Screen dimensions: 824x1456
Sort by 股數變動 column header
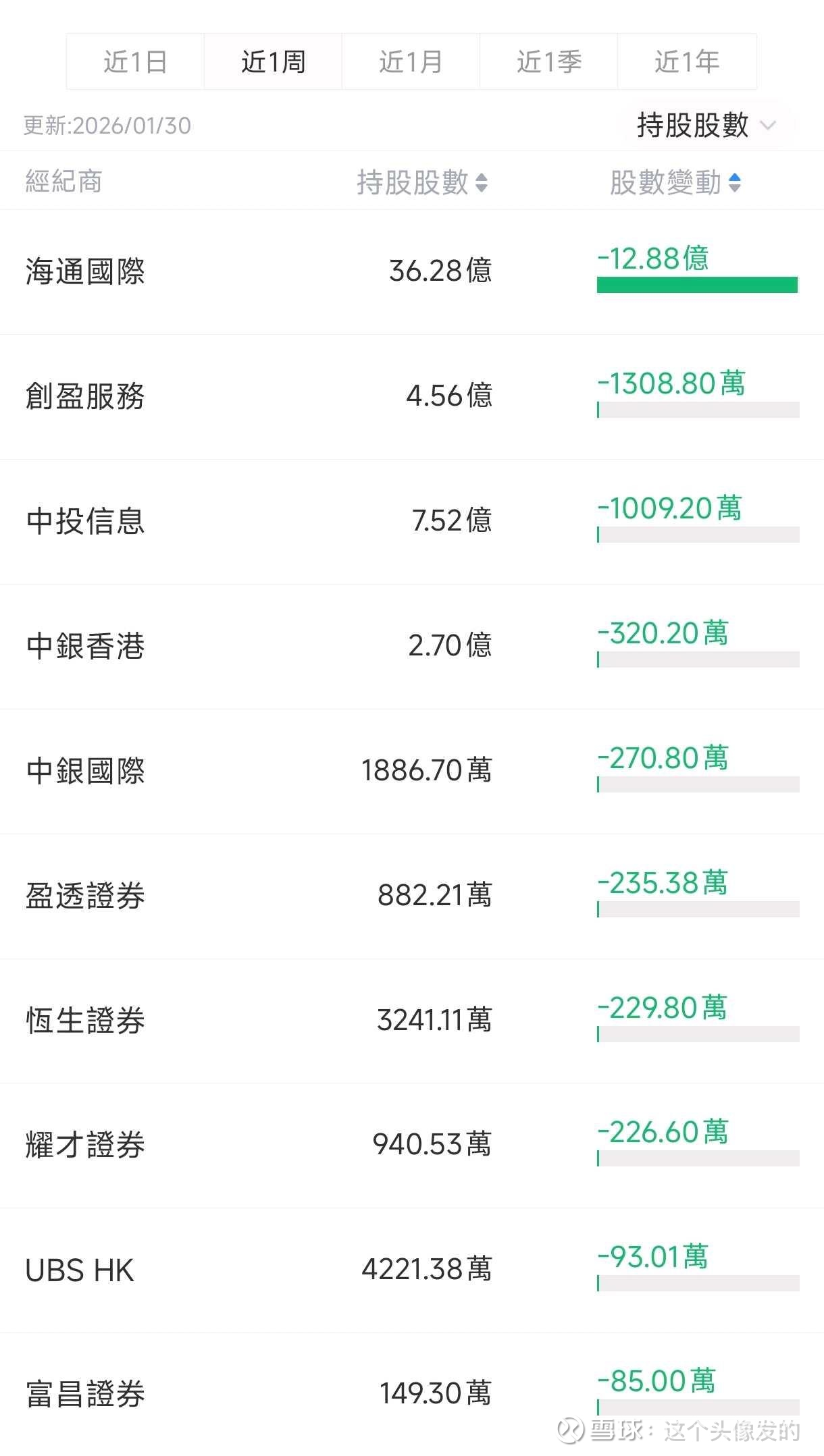(675, 182)
